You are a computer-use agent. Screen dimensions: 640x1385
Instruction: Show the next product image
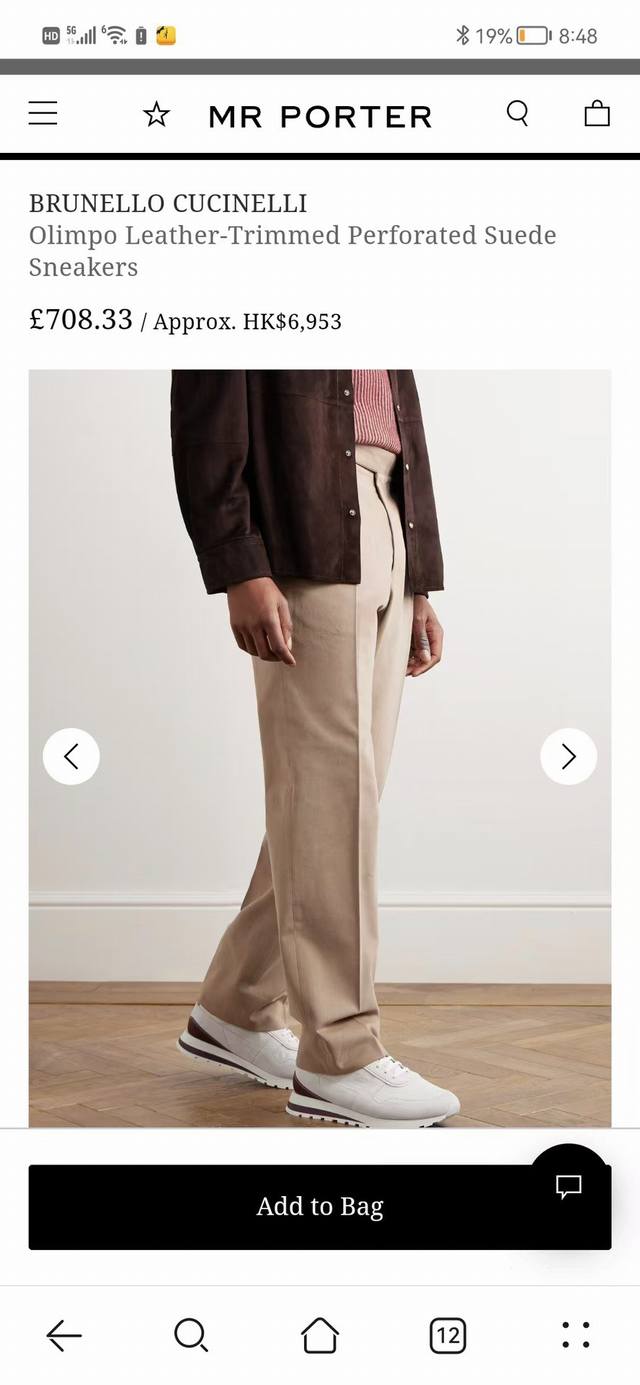coord(569,756)
